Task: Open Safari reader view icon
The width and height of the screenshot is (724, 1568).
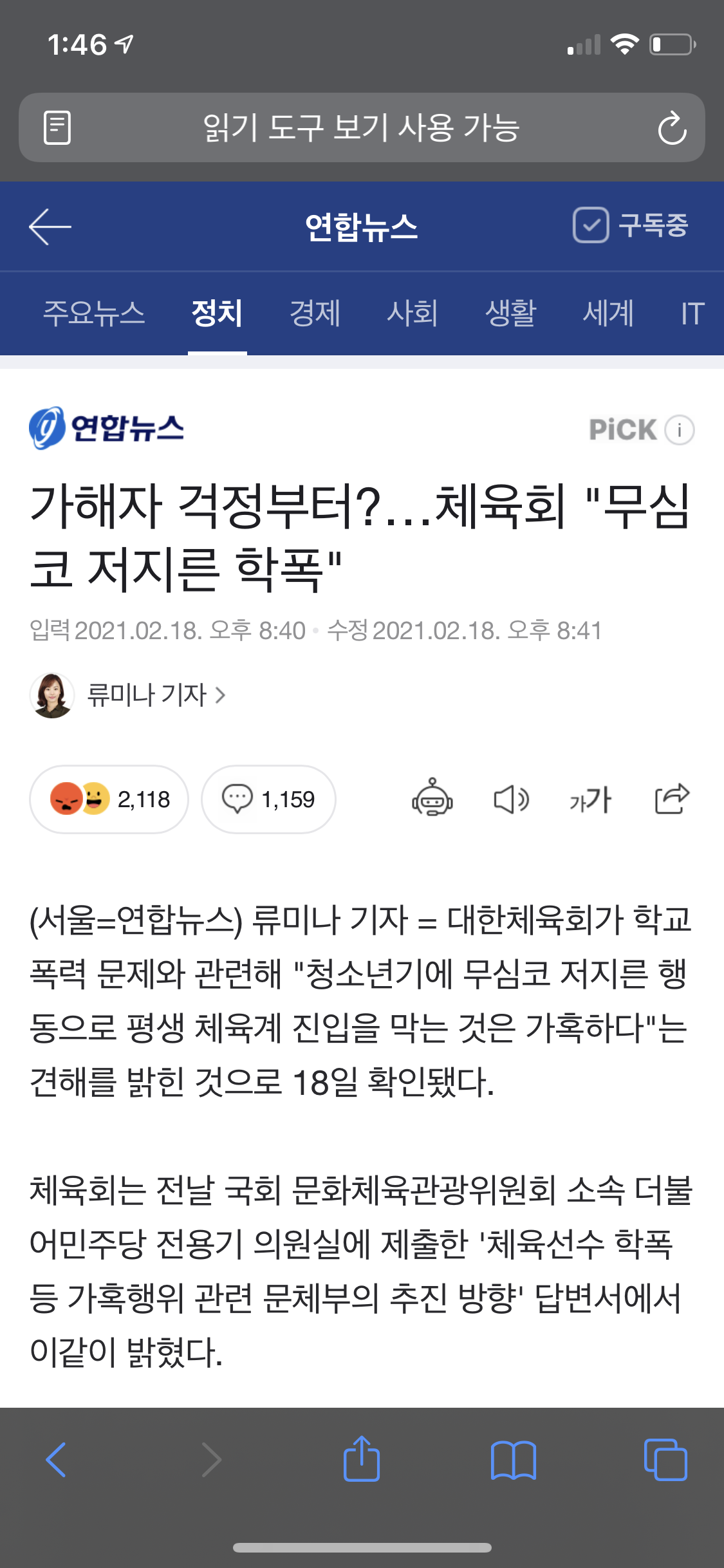Action: [x=57, y=127]
